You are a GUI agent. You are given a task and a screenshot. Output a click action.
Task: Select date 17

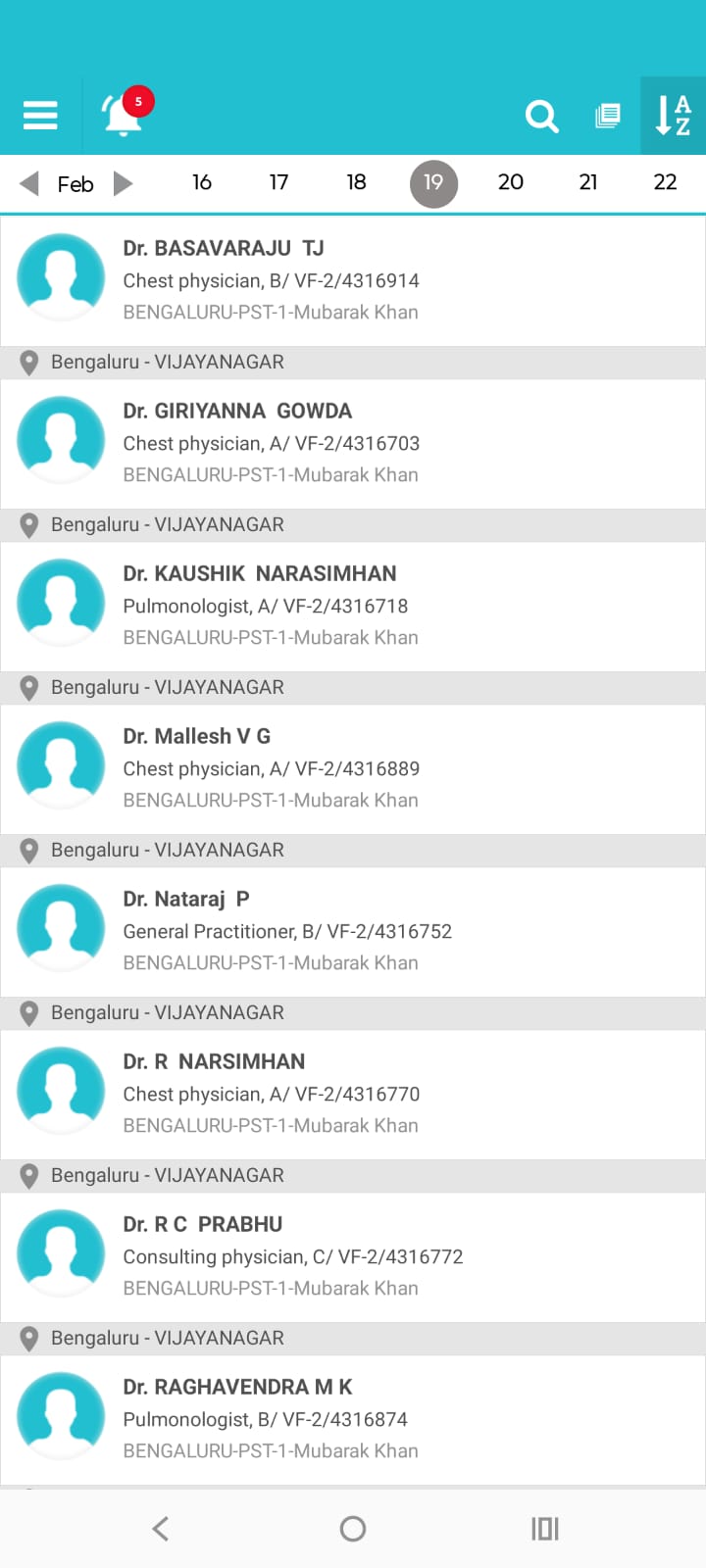click(x=278, y=182)
